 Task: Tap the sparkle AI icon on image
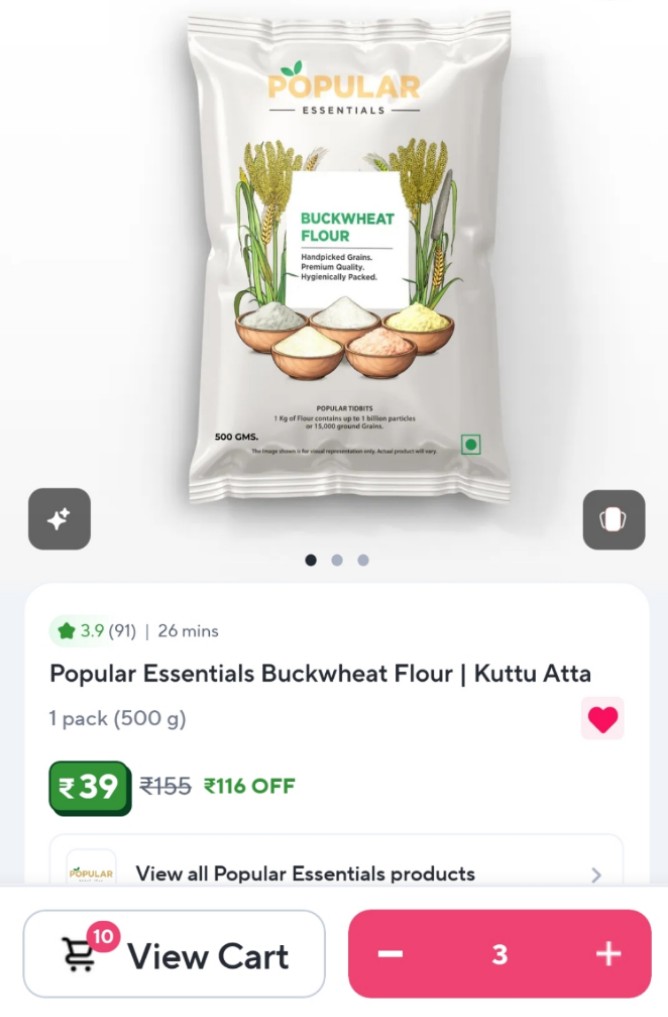coord(59,519)
